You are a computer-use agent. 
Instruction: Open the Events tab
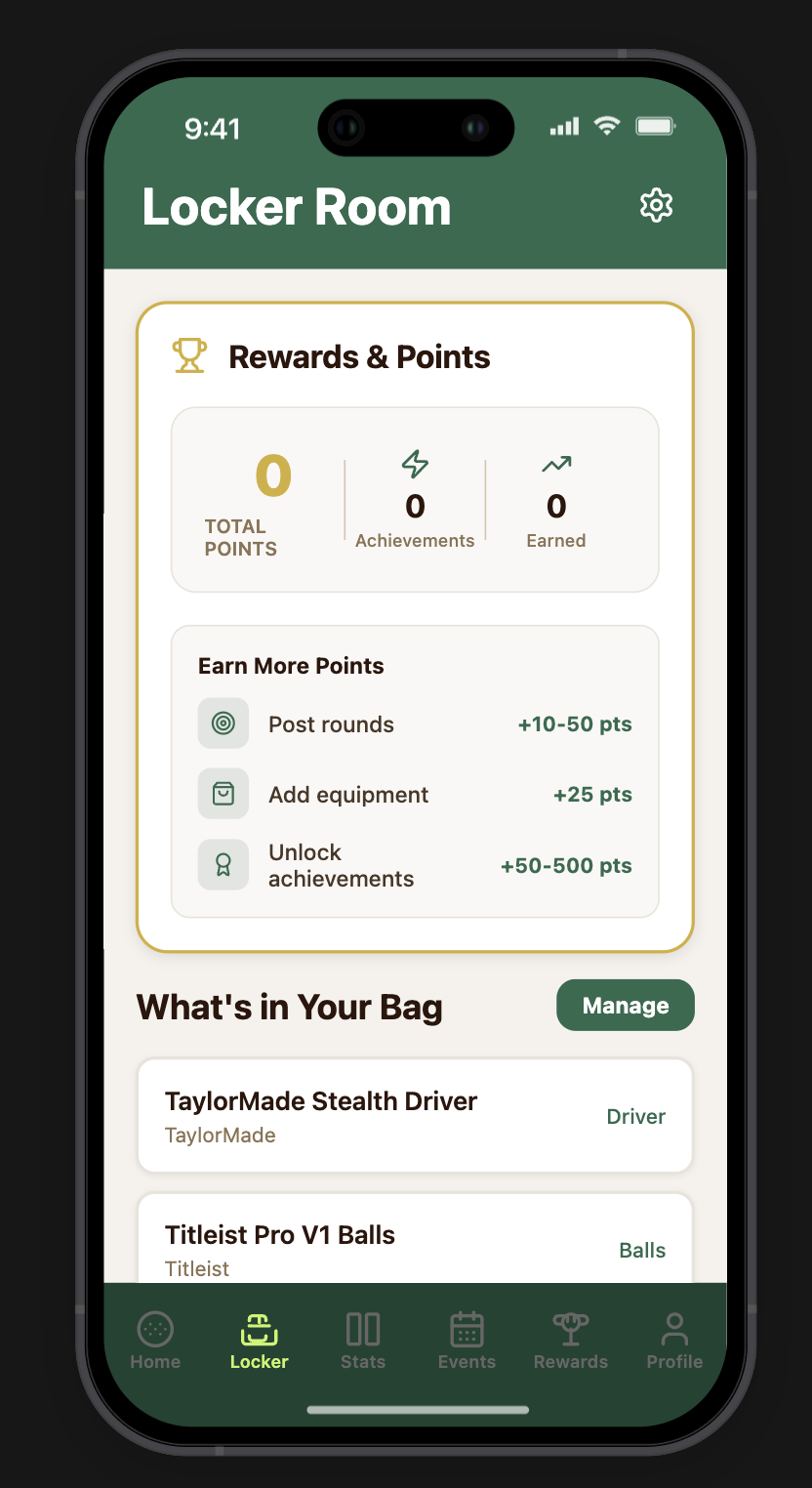pos(467,1341)
